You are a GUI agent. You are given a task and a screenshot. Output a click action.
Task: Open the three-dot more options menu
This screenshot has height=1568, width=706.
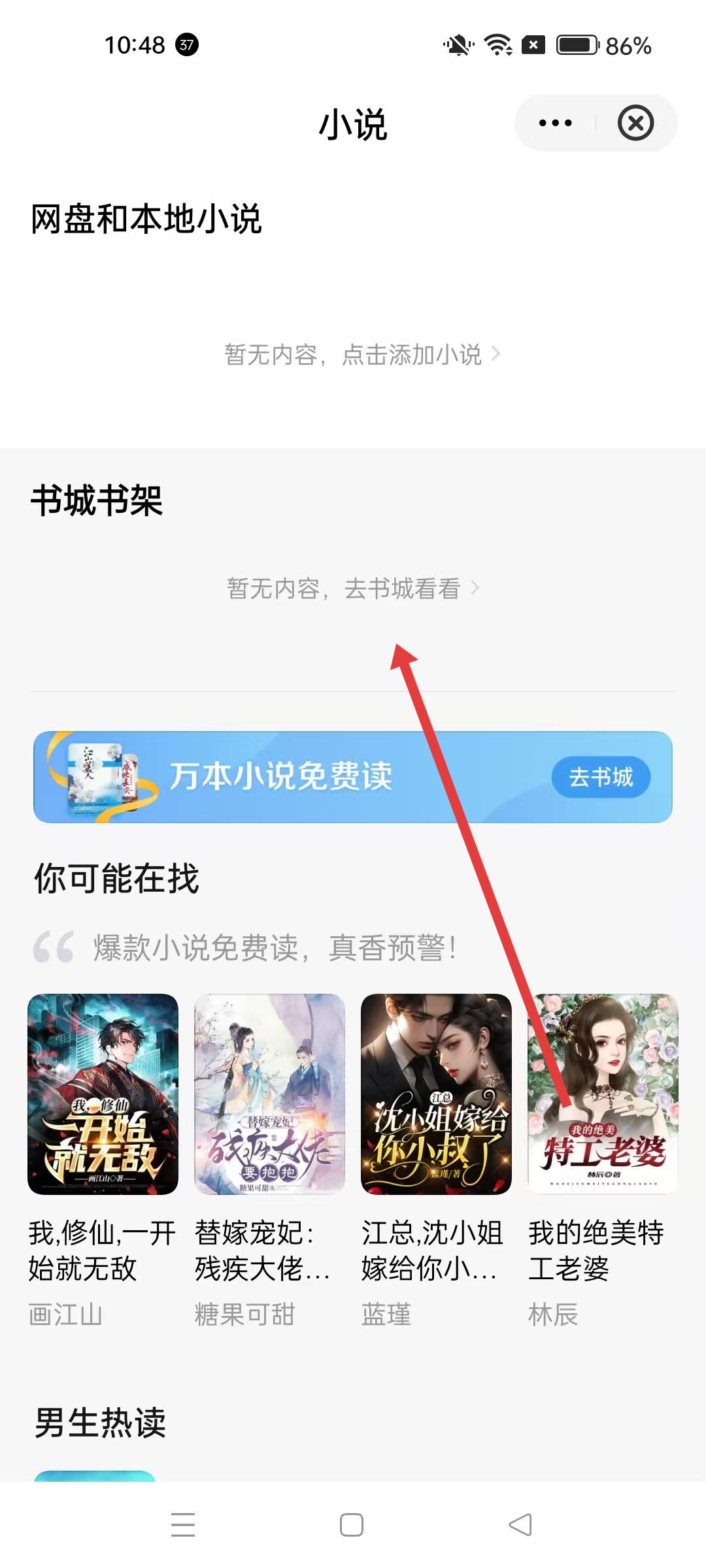click(x=555, y=123)
